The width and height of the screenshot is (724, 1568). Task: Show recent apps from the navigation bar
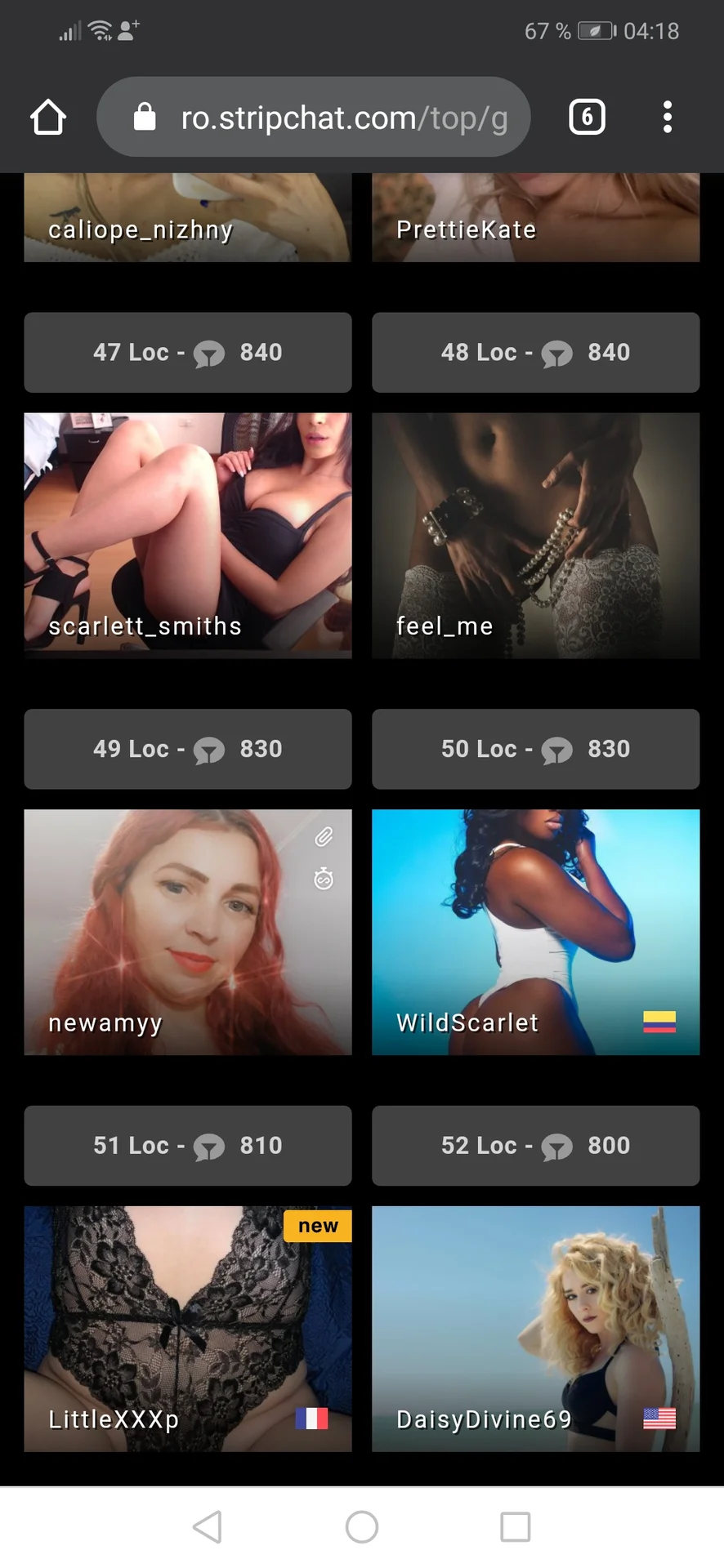tap(515, 1526)
